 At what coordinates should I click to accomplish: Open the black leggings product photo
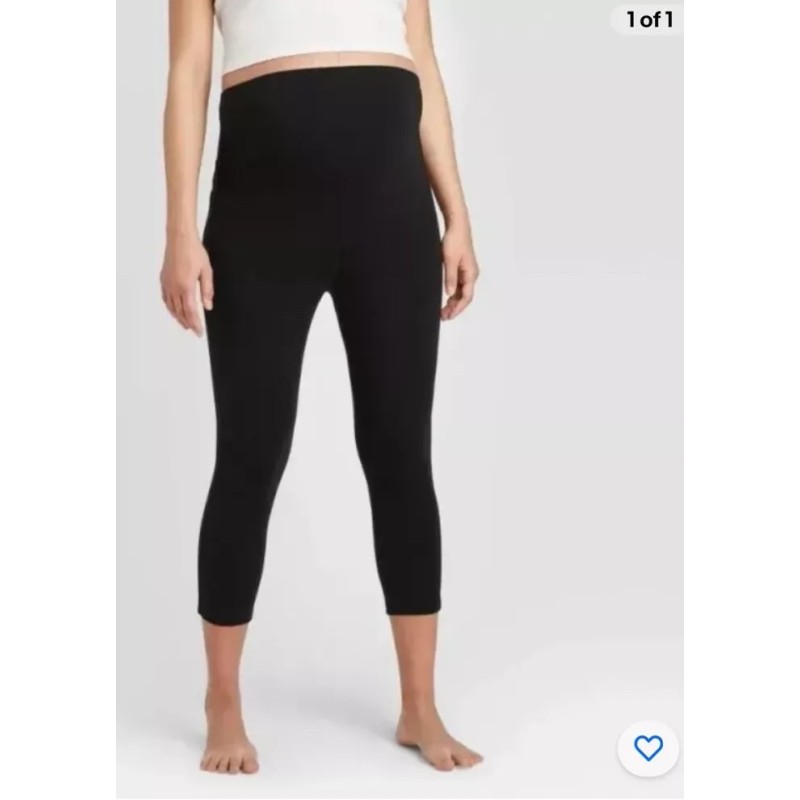399,399
